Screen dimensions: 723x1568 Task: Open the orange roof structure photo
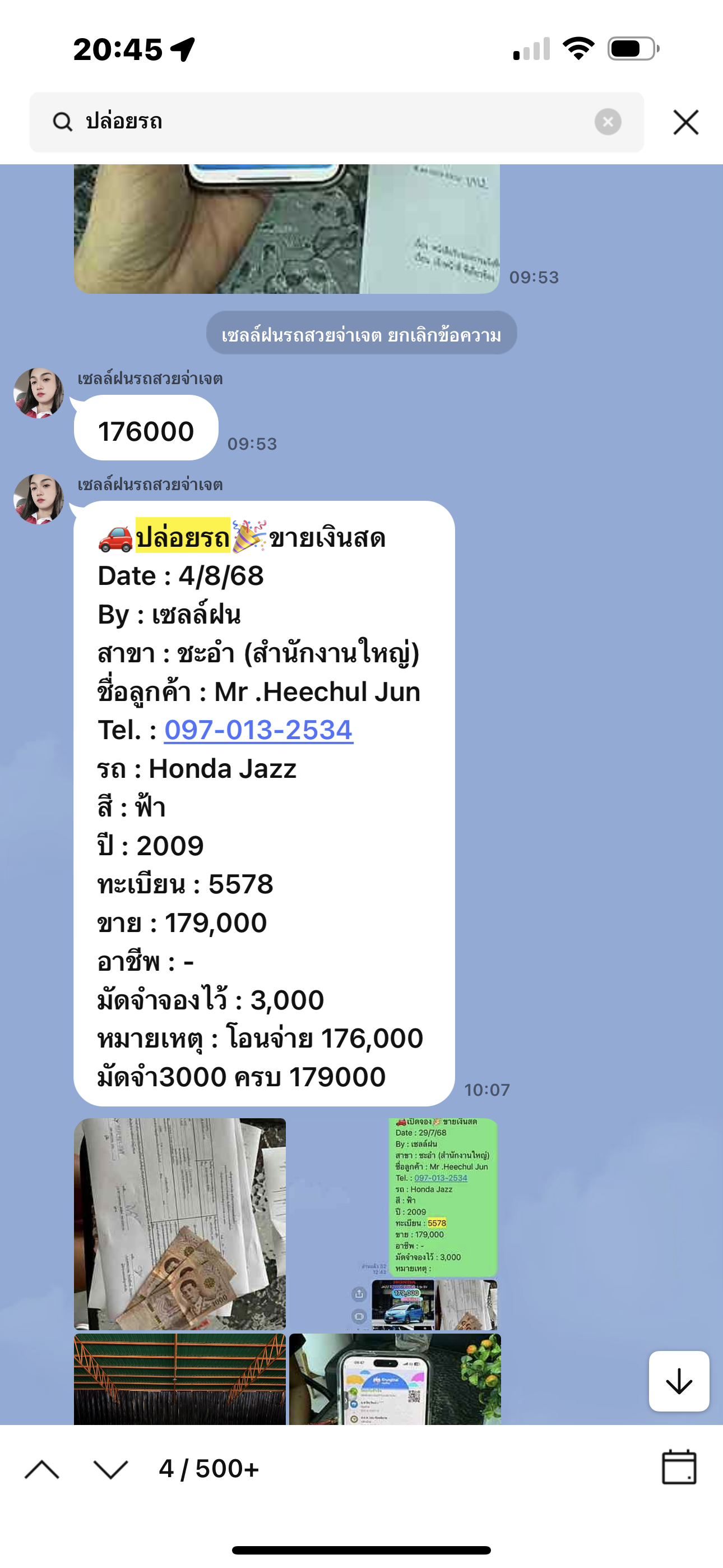tap(179, 1378)
